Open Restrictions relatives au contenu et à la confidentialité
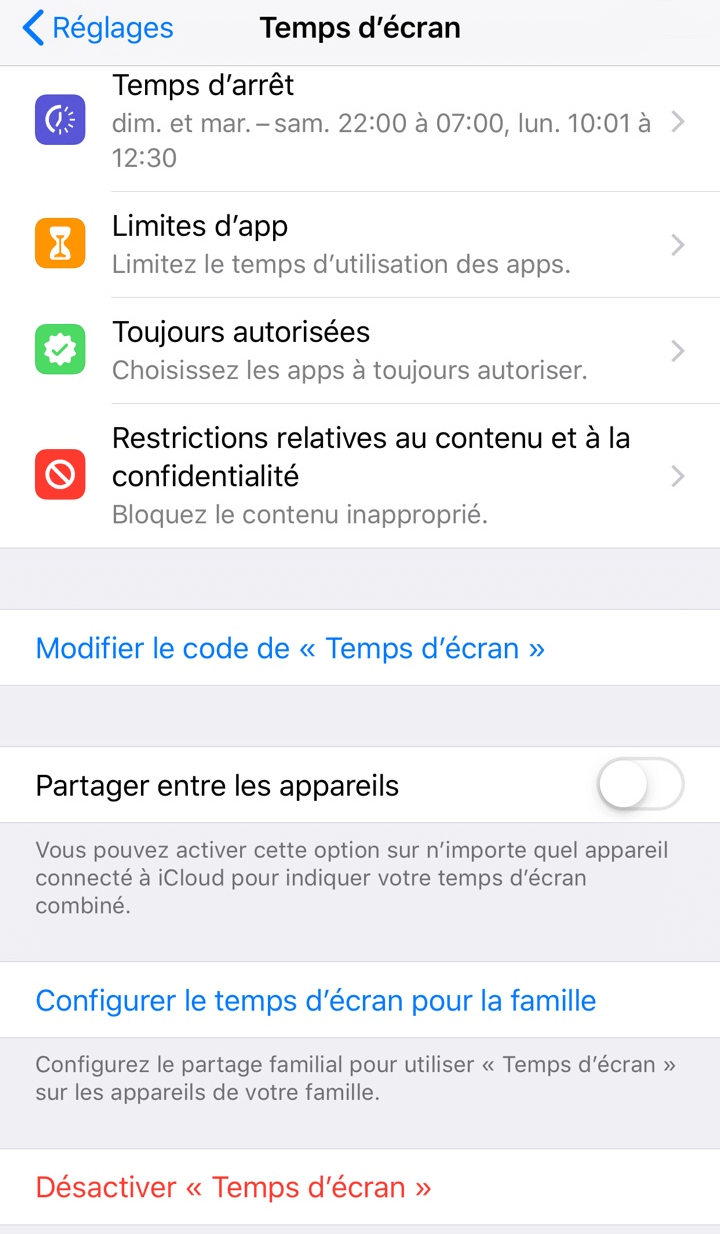Image resolution: width=720 pixels, height=1234 pixels. [360, 476]
